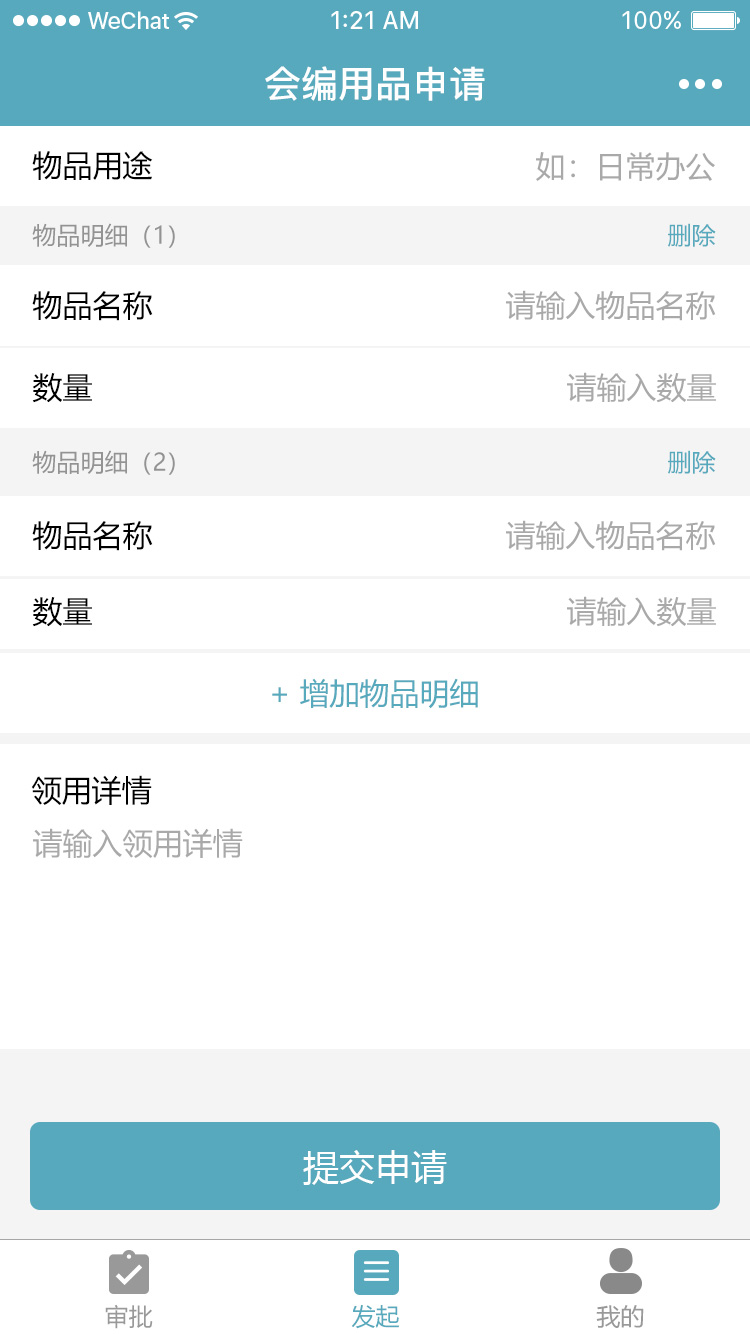The image size is (750, 1334).
Task: Go to the 我的 tab
Action: (620, 1289)
